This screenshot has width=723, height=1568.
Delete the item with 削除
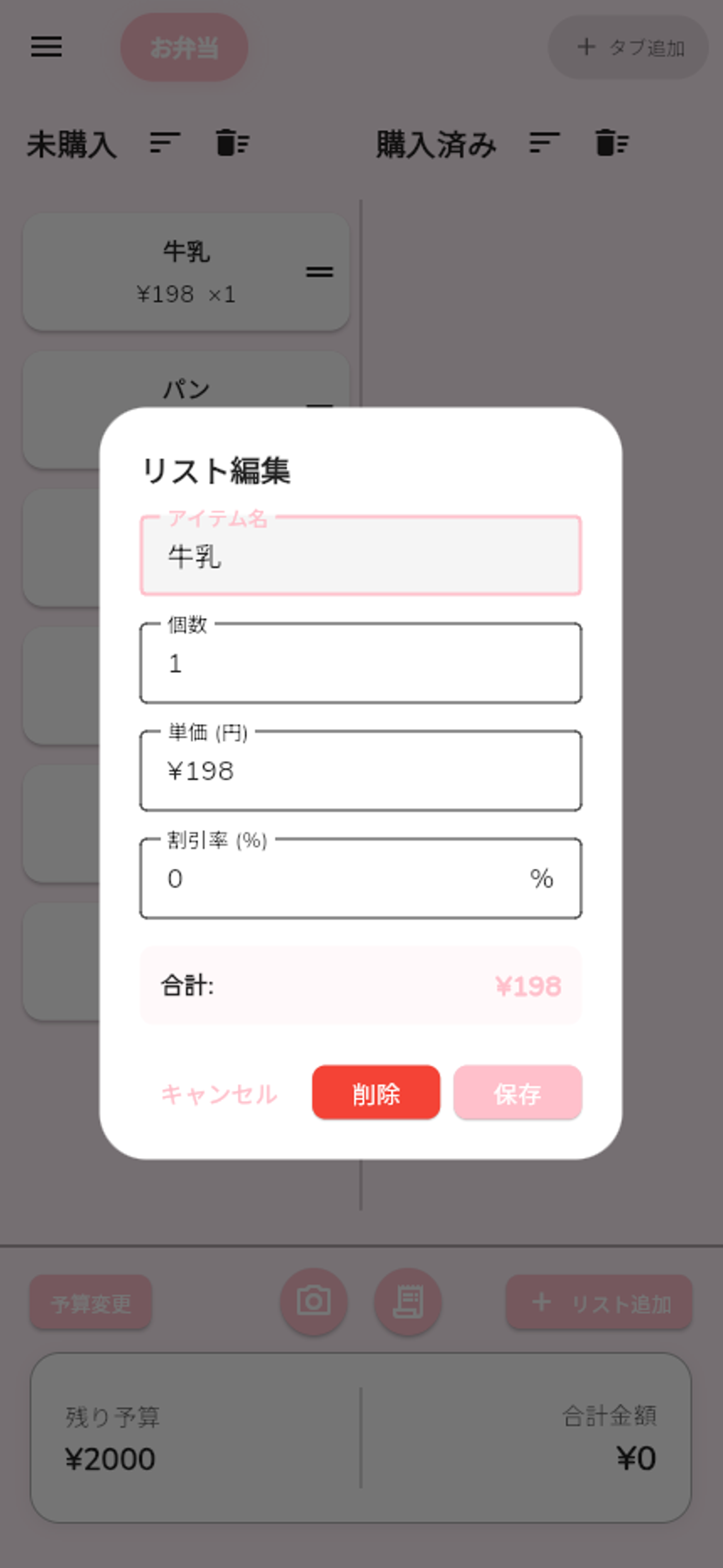[376, 1093]
